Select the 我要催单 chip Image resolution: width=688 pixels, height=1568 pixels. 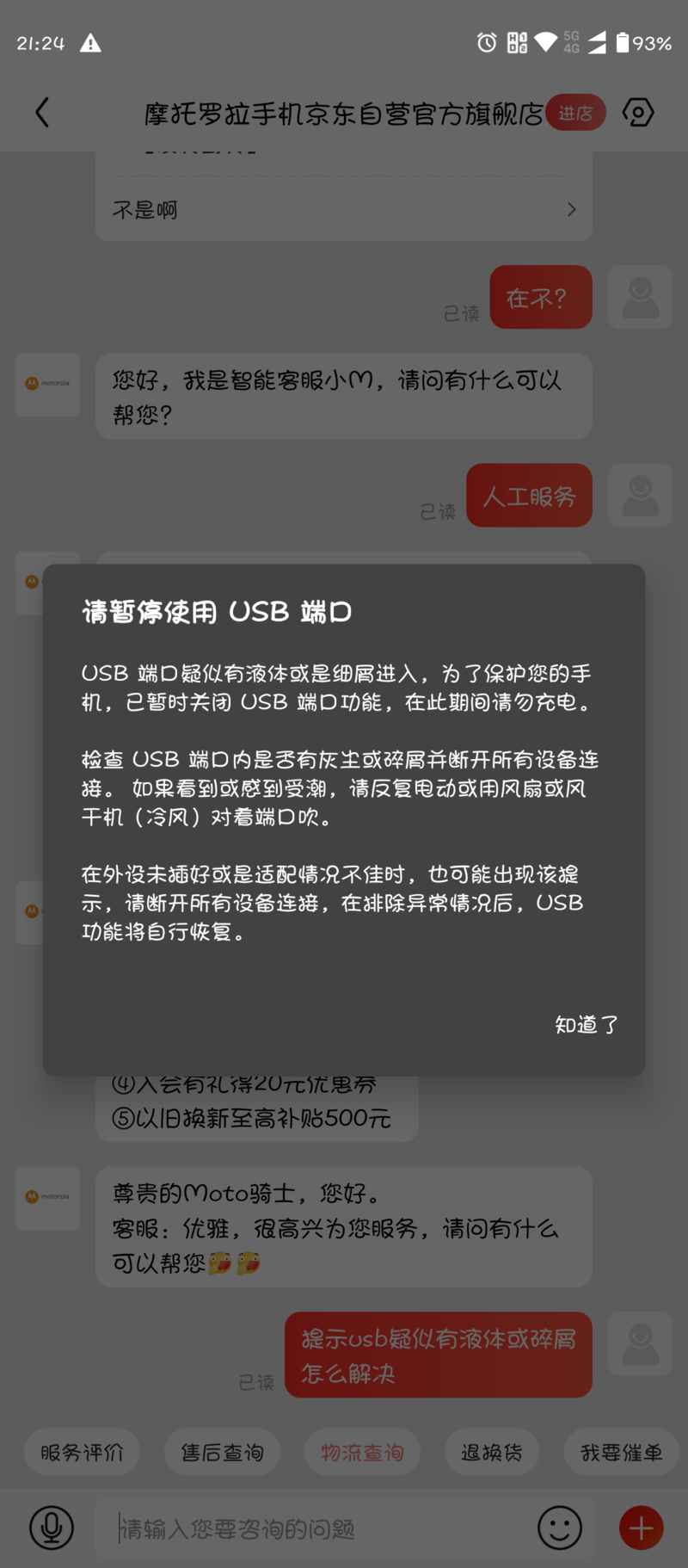(621, 1453)
